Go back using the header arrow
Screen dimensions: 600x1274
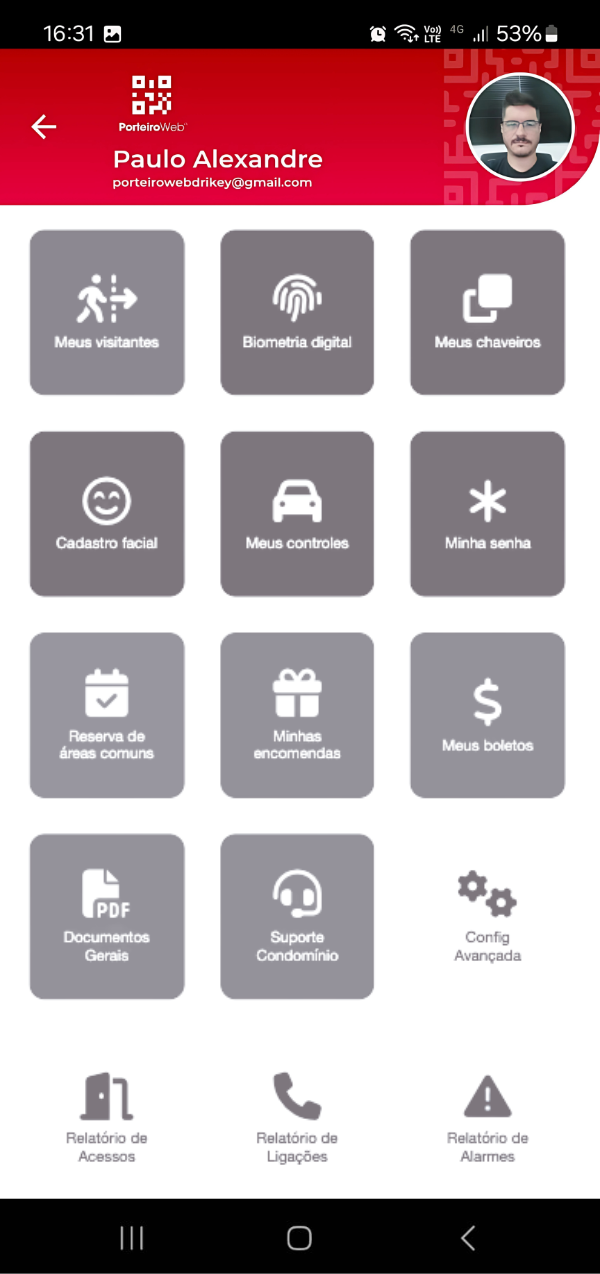[44, 127]
